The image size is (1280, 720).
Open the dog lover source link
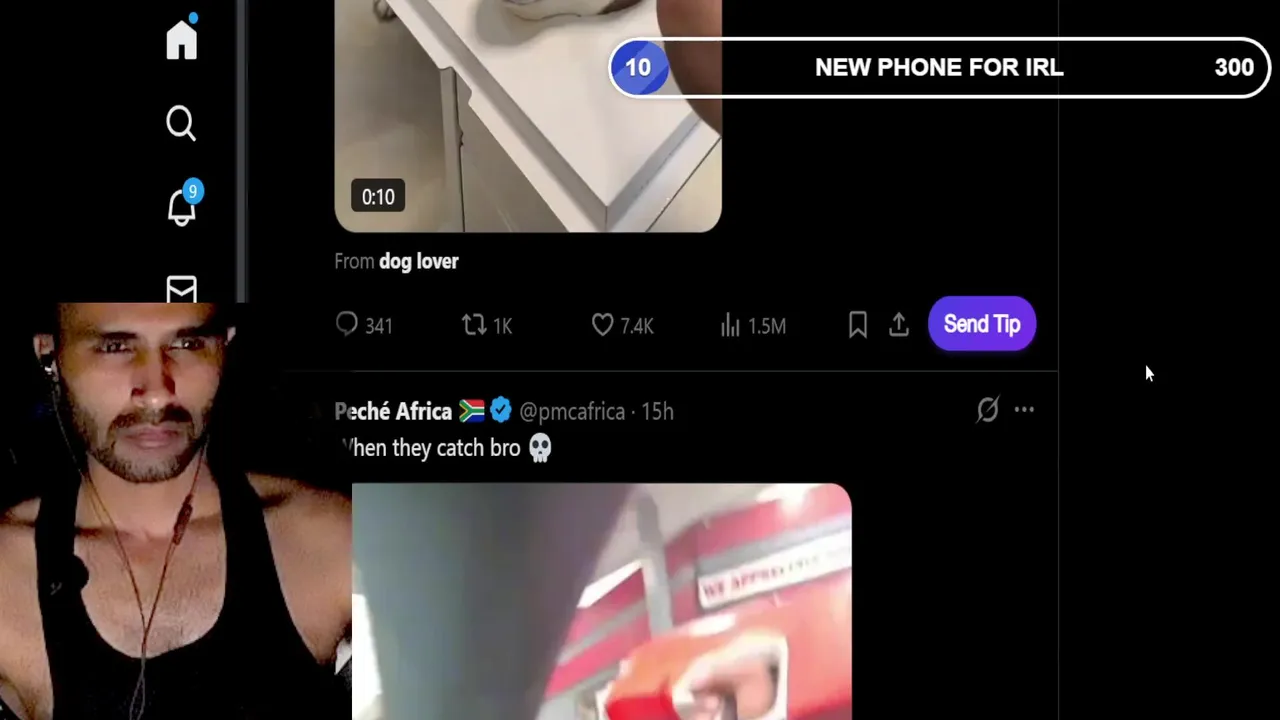(x=418, y=261)
